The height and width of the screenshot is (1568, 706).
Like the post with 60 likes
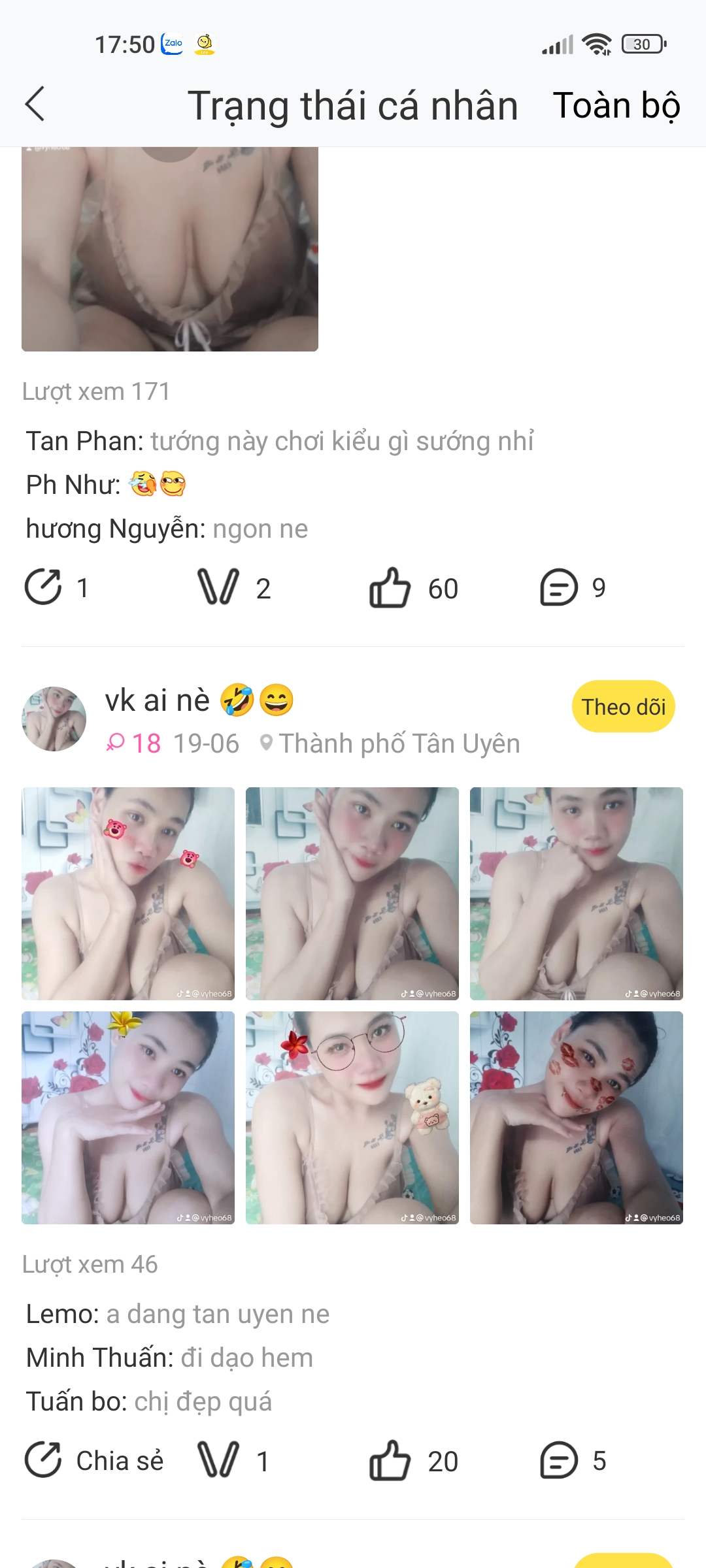pyautogui.click(x=390, y=588)
